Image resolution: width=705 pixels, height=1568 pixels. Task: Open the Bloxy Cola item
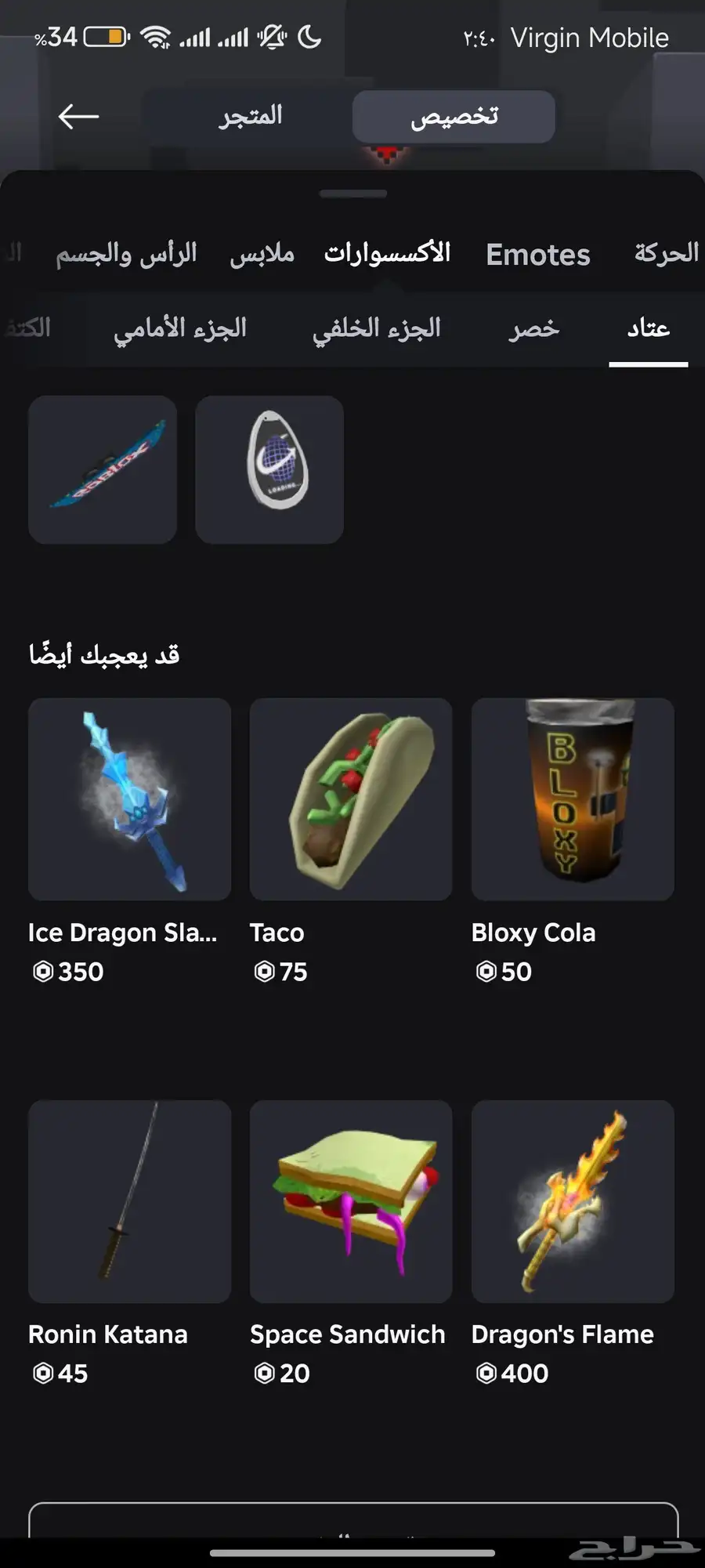tap(573, 799)
